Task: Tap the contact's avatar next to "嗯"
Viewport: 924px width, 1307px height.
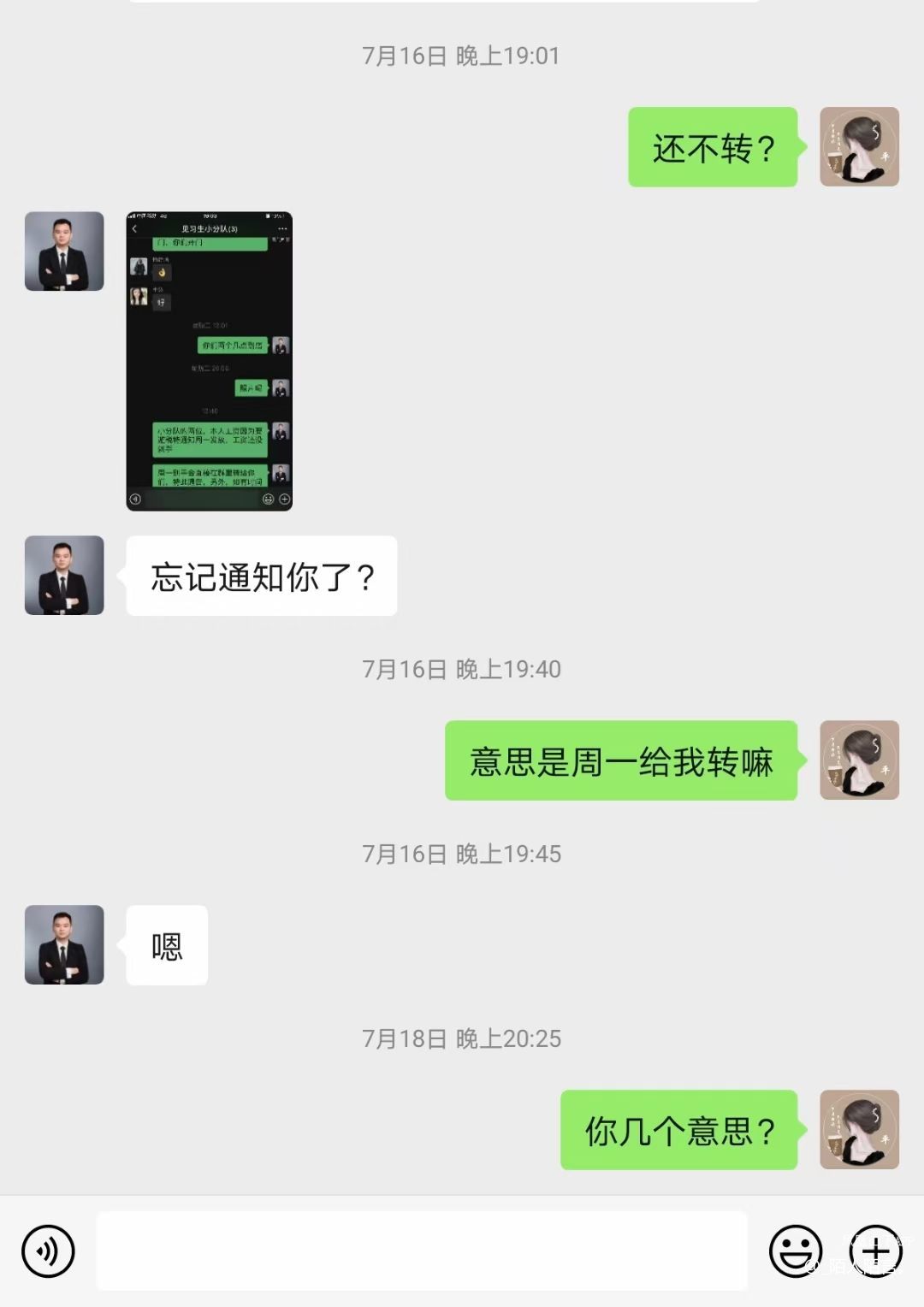Action: [x=64, y=945]
